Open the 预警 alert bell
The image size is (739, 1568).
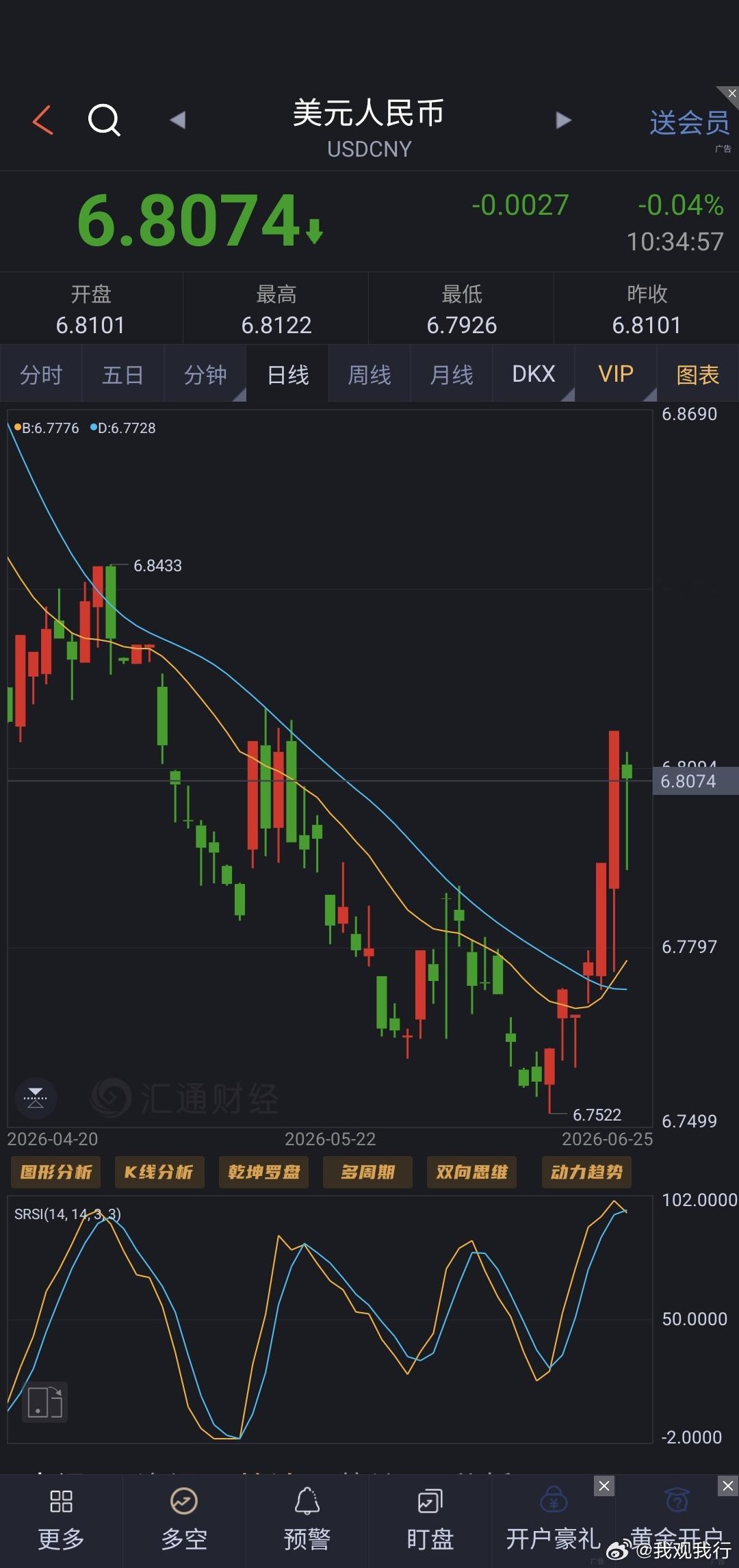[x=307, y=1519]
